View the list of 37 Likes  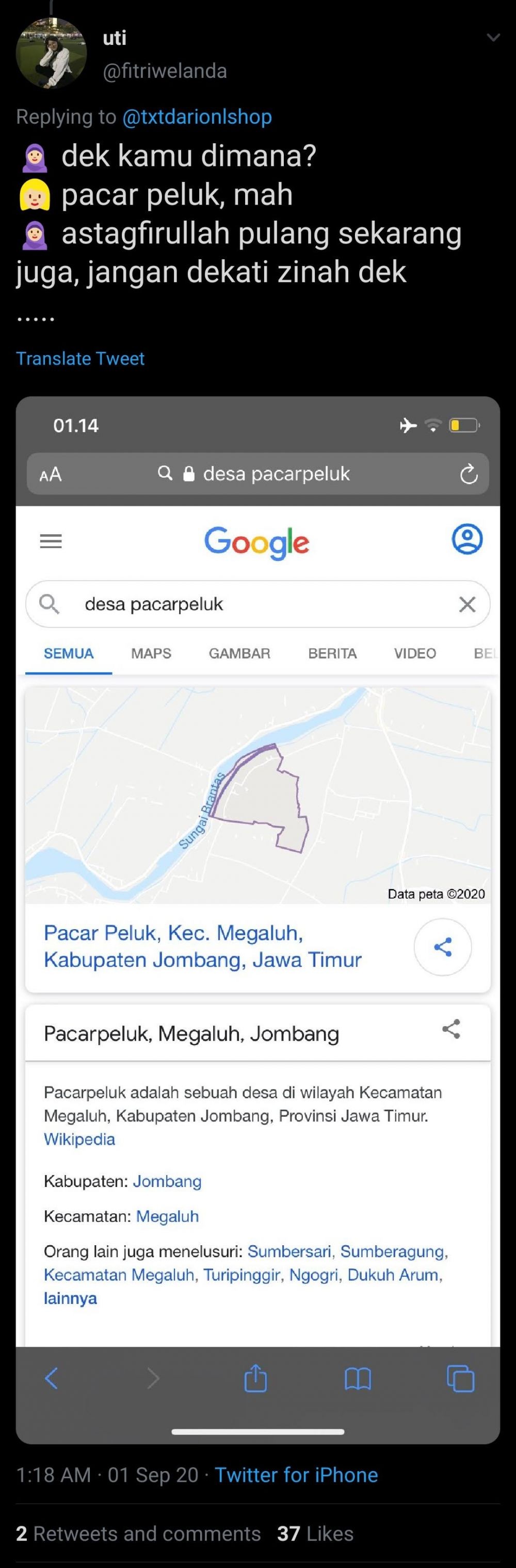tap(315, 1533)
